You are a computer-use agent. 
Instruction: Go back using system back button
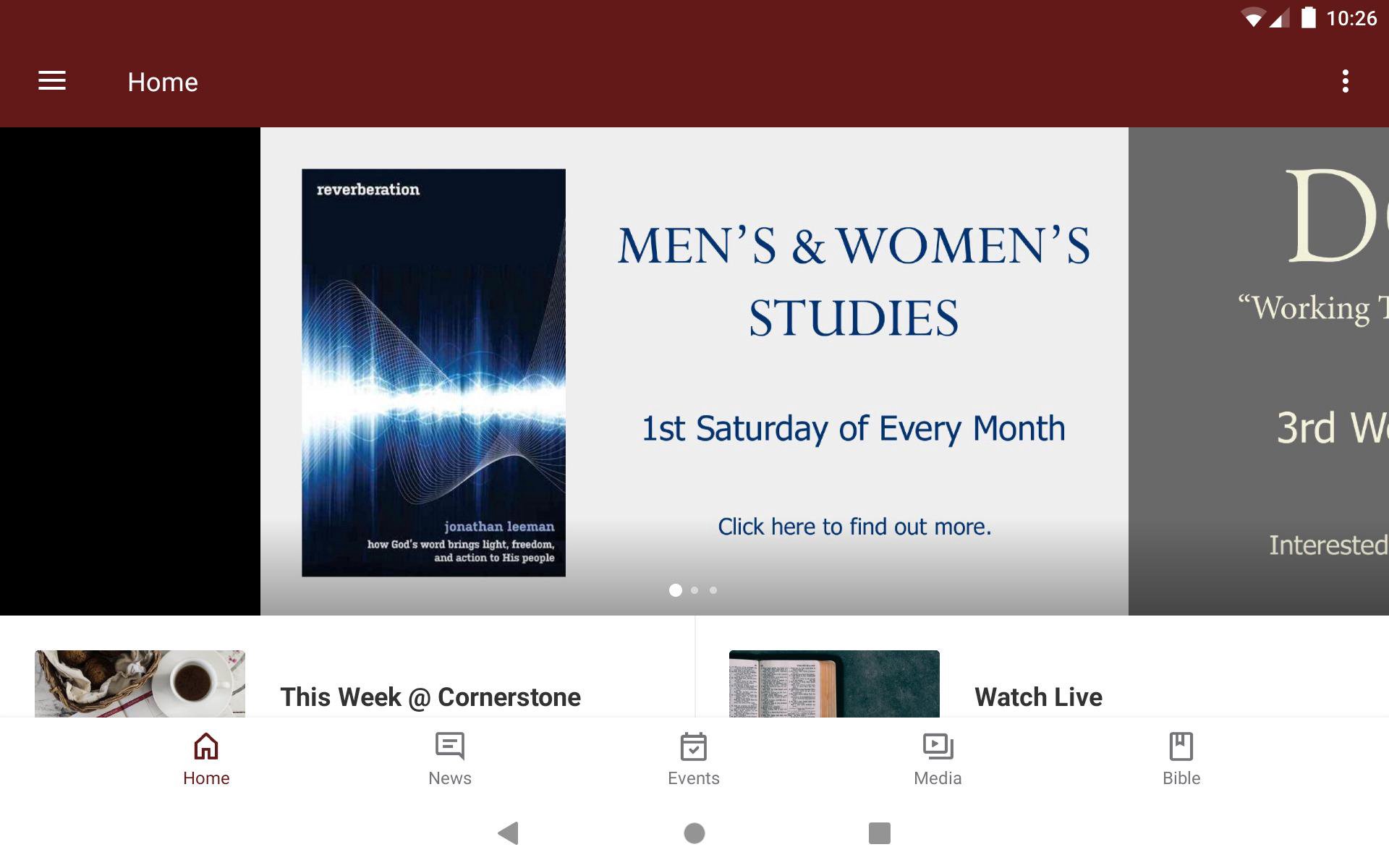coord(509,833)
